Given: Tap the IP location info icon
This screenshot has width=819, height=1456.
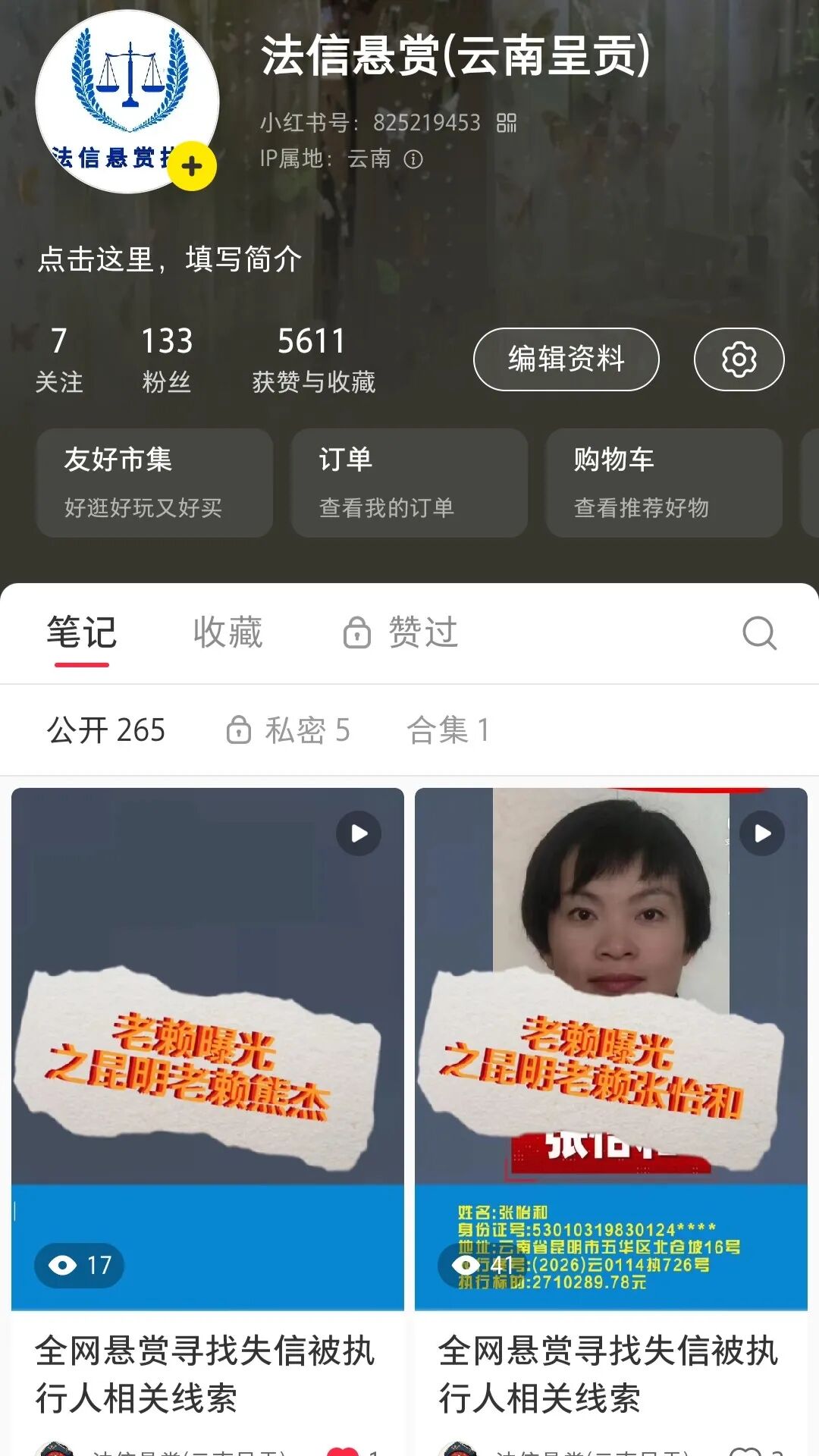Looking at the screenshot, I should [x=413, y=159].
